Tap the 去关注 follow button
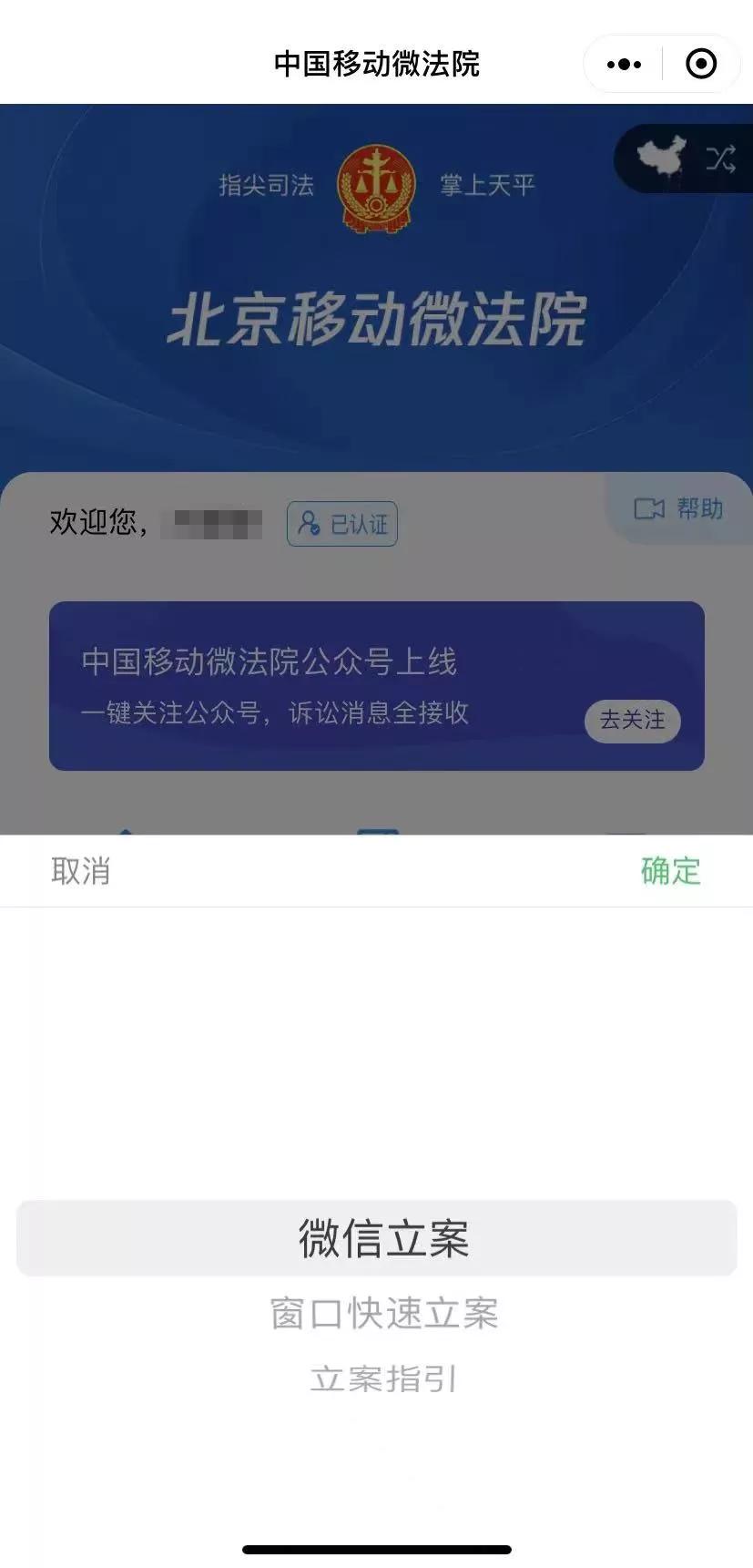The width and height of the screenshot is (753, 1568). point(632,721)
